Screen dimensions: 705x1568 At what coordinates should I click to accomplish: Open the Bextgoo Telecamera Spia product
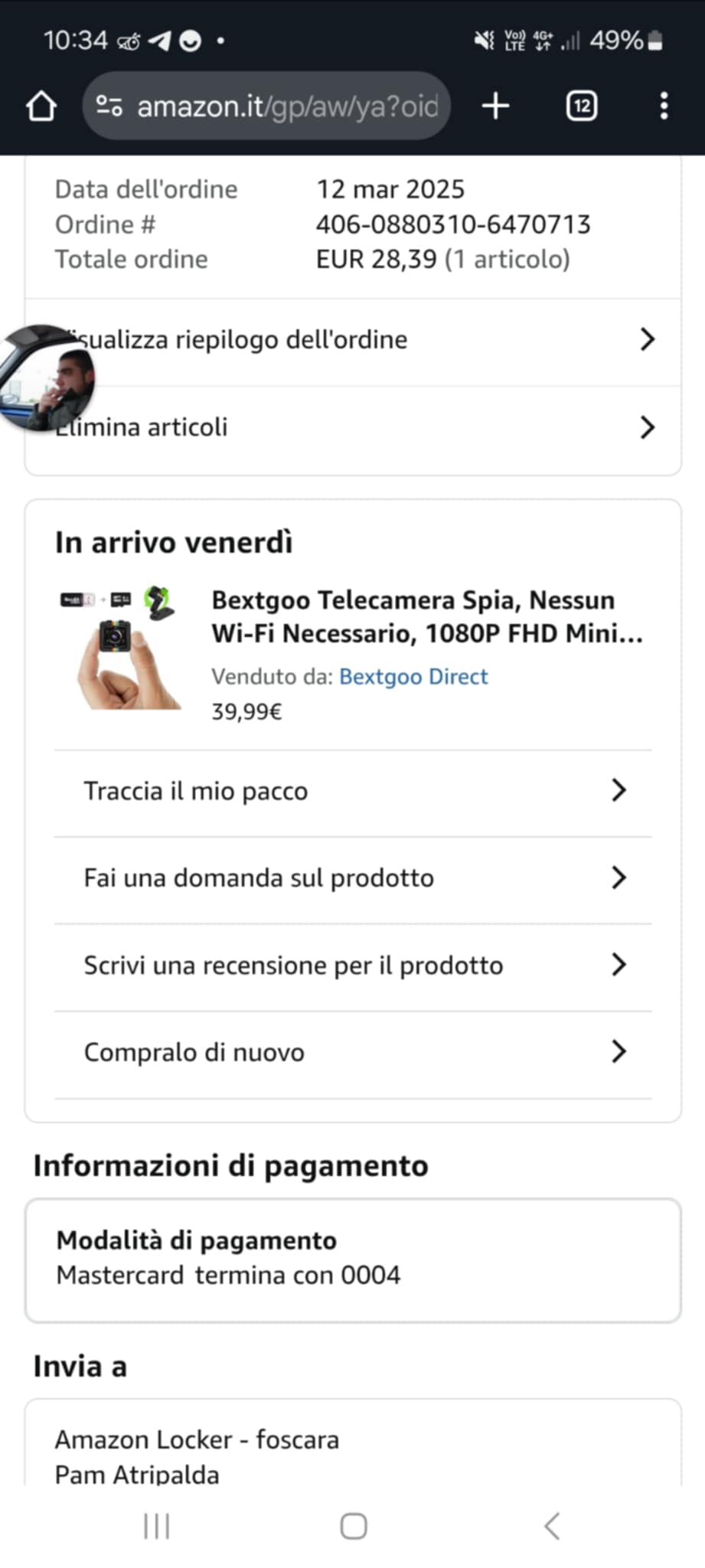(x=426, y=616)
